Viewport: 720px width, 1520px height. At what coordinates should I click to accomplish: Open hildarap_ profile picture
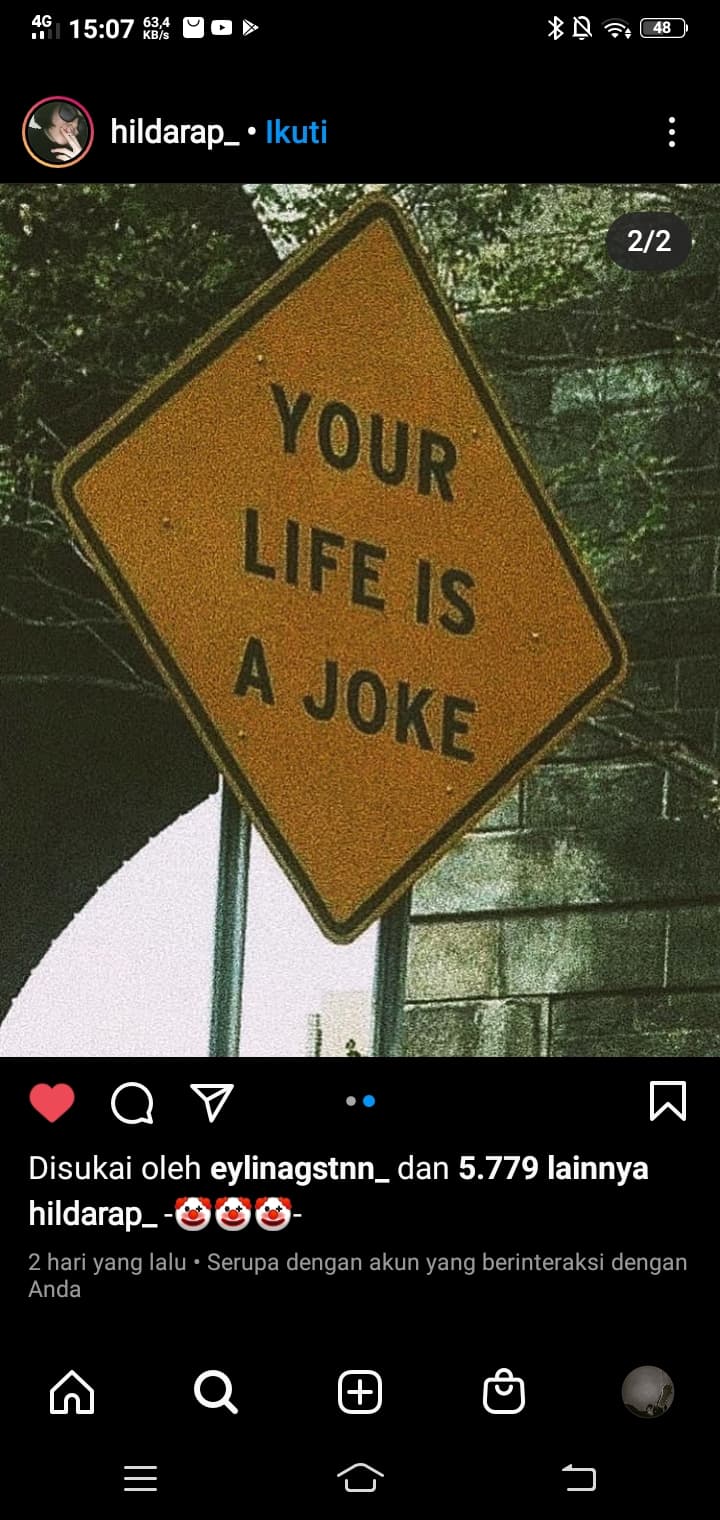58,131
